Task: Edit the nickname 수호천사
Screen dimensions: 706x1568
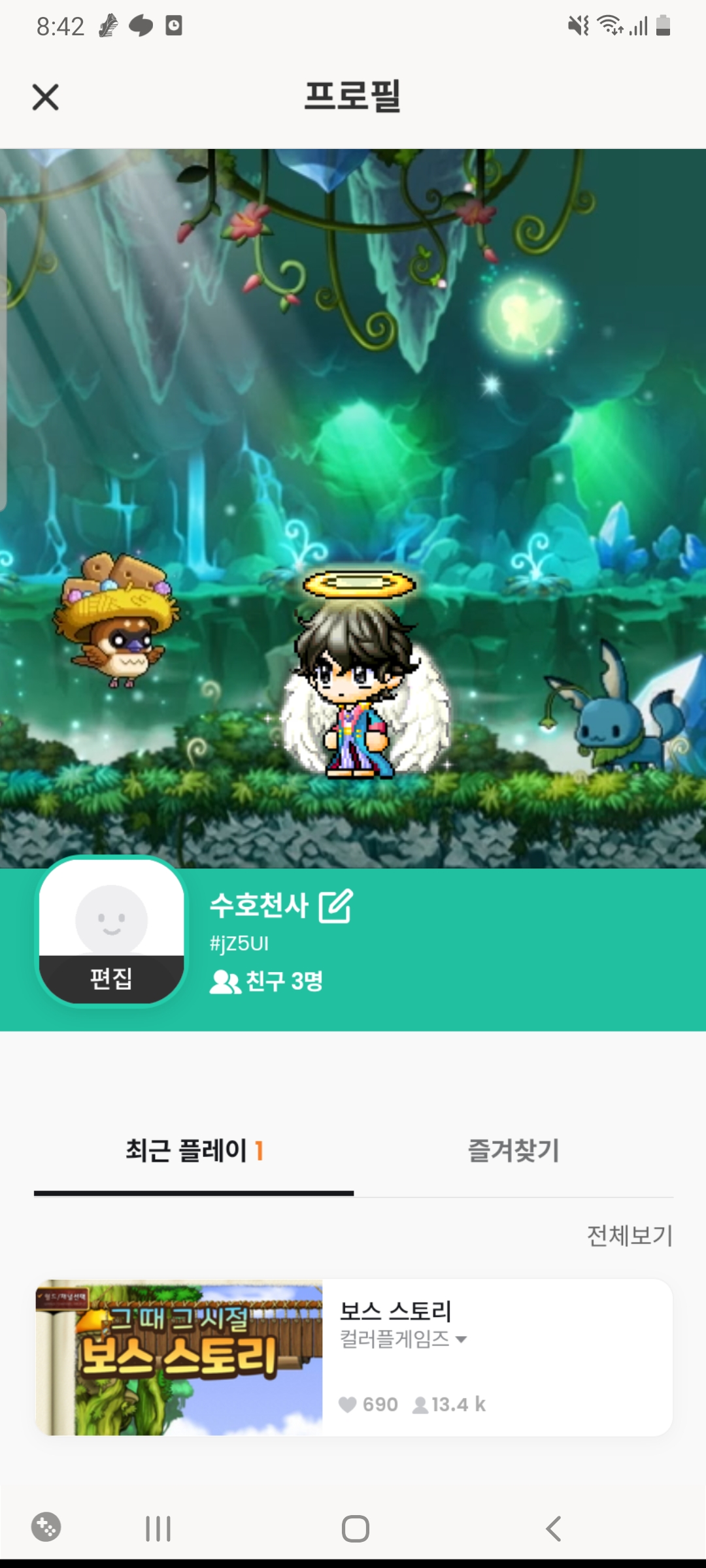Action: [335, 906]
